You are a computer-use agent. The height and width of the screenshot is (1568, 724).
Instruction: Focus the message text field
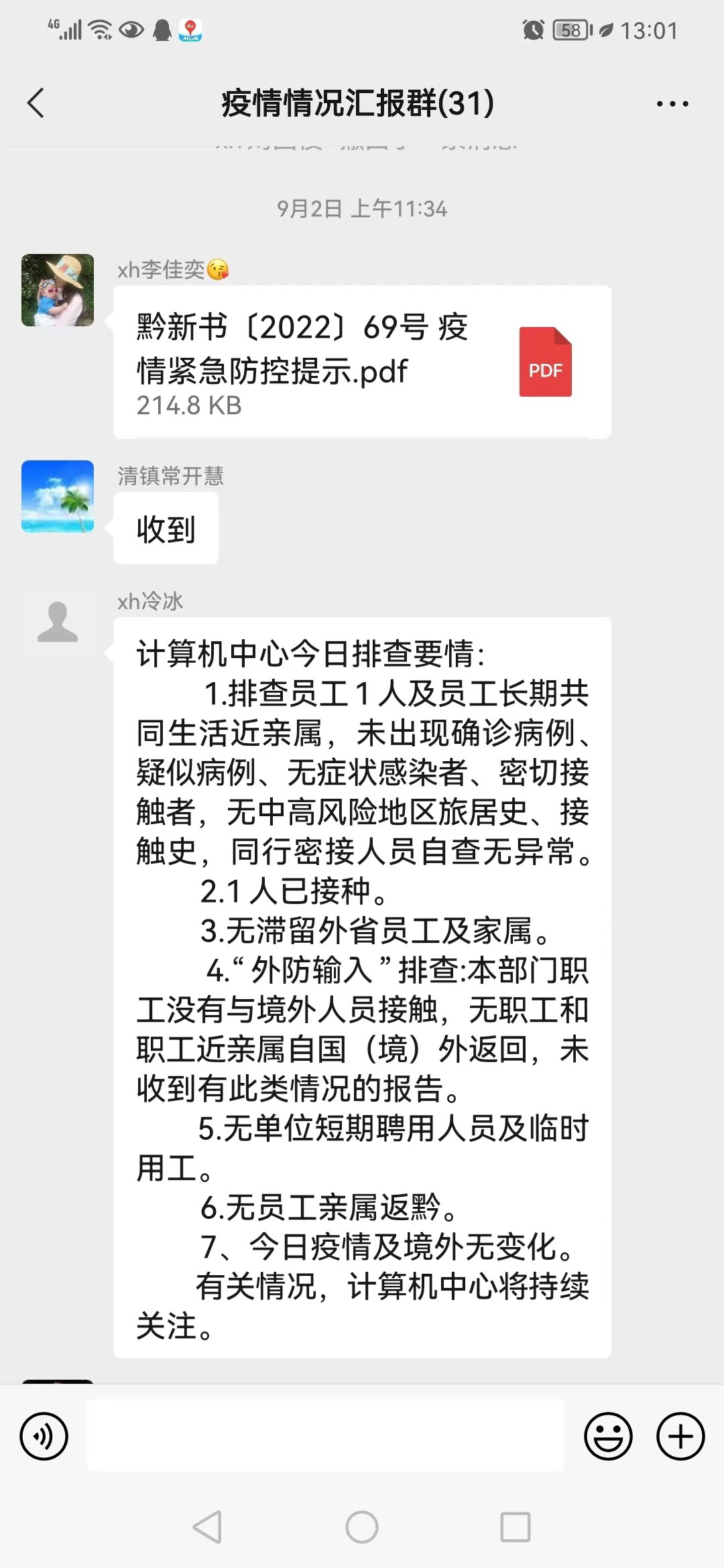(326, 1437)
